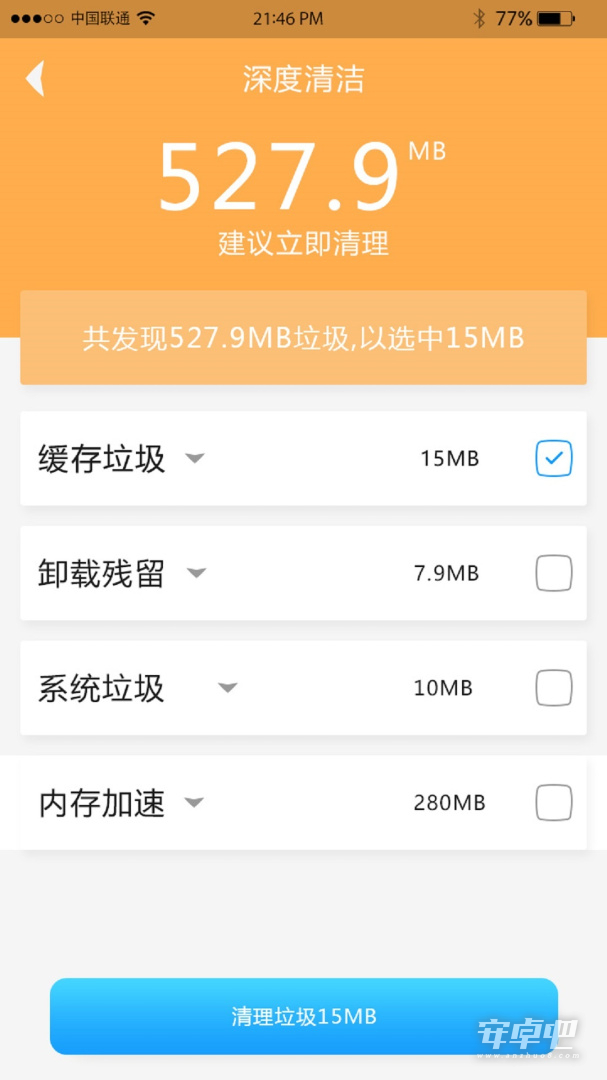The height and width of the screenshot is (1080, 607).
Task: Expand the 缓存垃圾 dropdown arrow
Action: [x=196, y=458]
